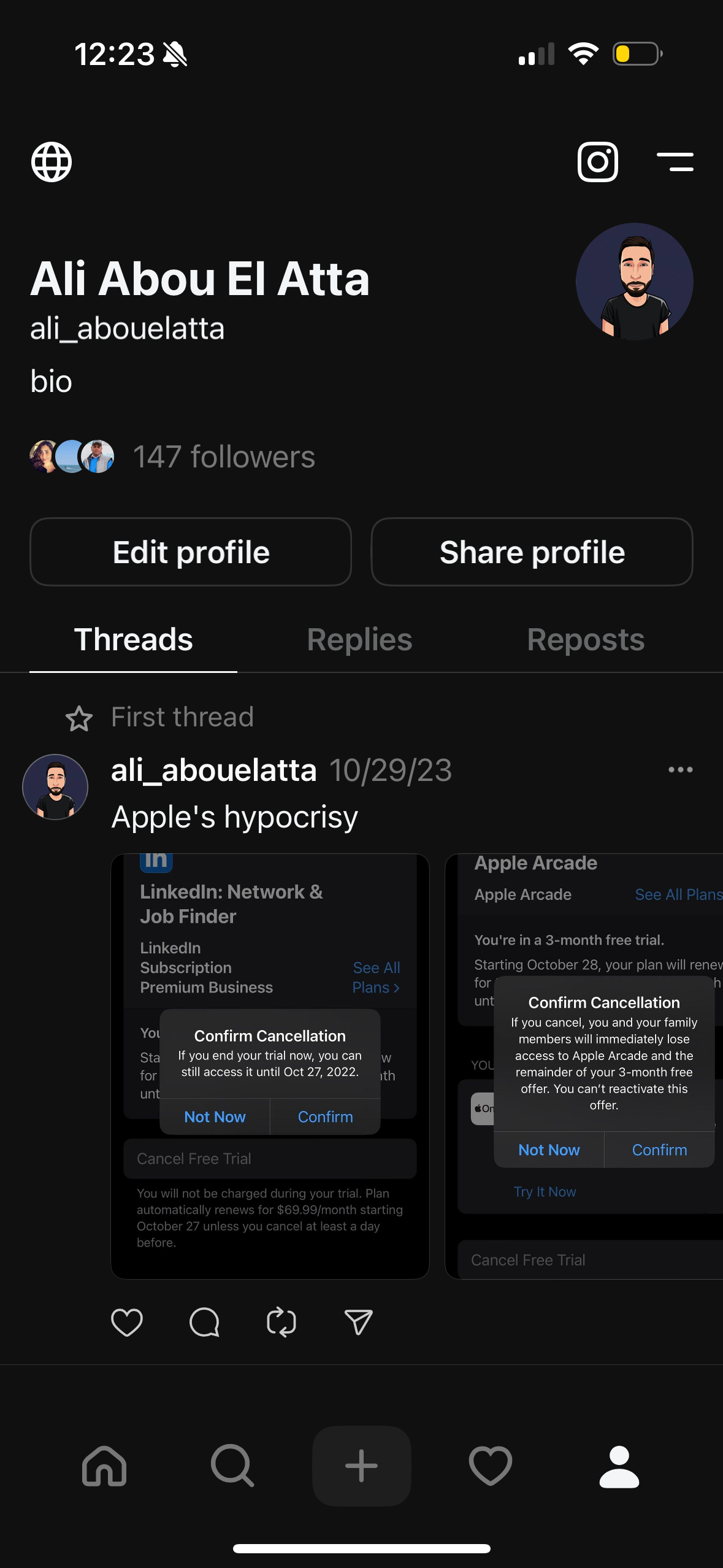Switch to the Reposts tab

[x=585, y=639]
